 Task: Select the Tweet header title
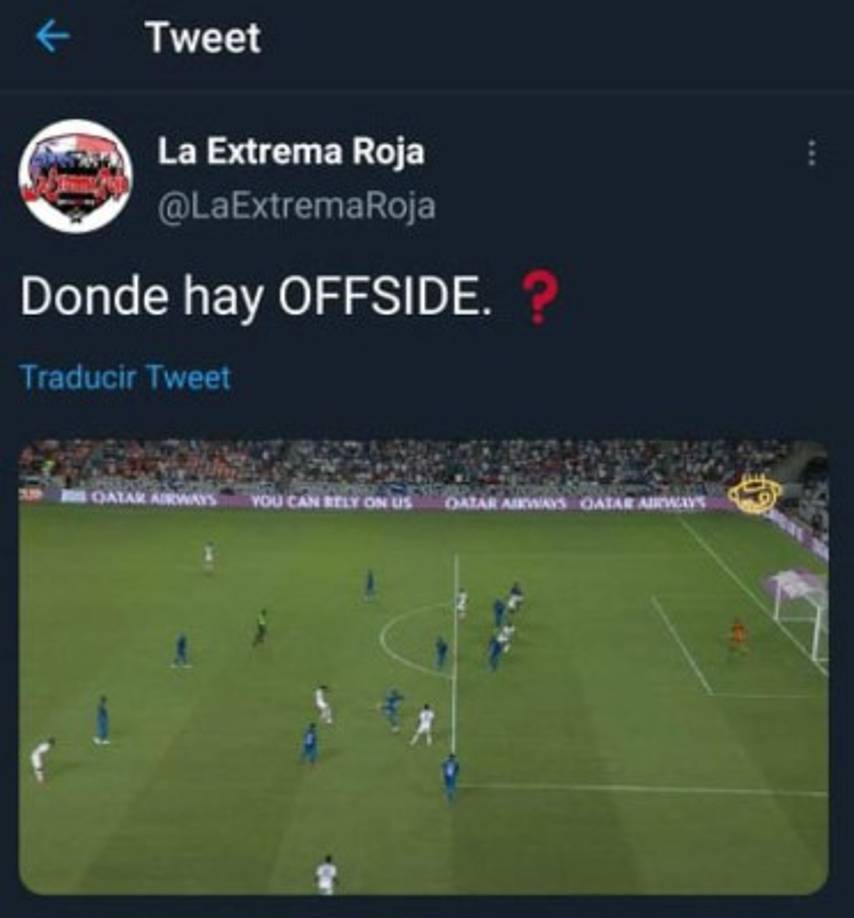click(203, 38)
